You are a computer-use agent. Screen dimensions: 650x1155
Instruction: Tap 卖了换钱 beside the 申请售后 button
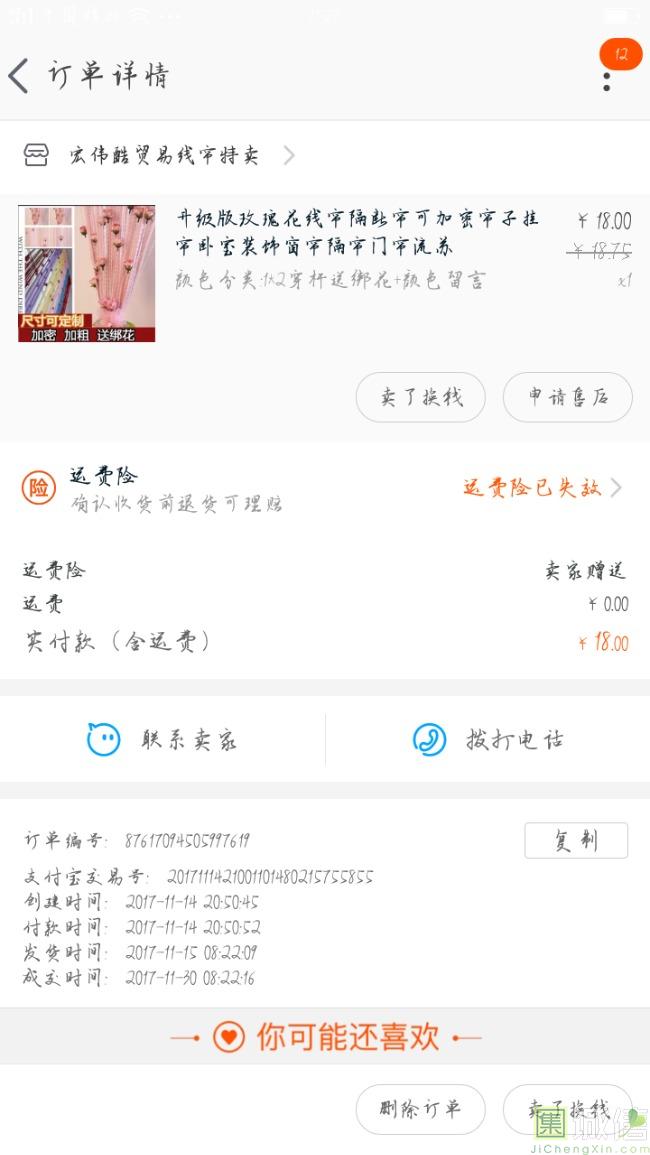pyautogui.click(x=420, y=397)
